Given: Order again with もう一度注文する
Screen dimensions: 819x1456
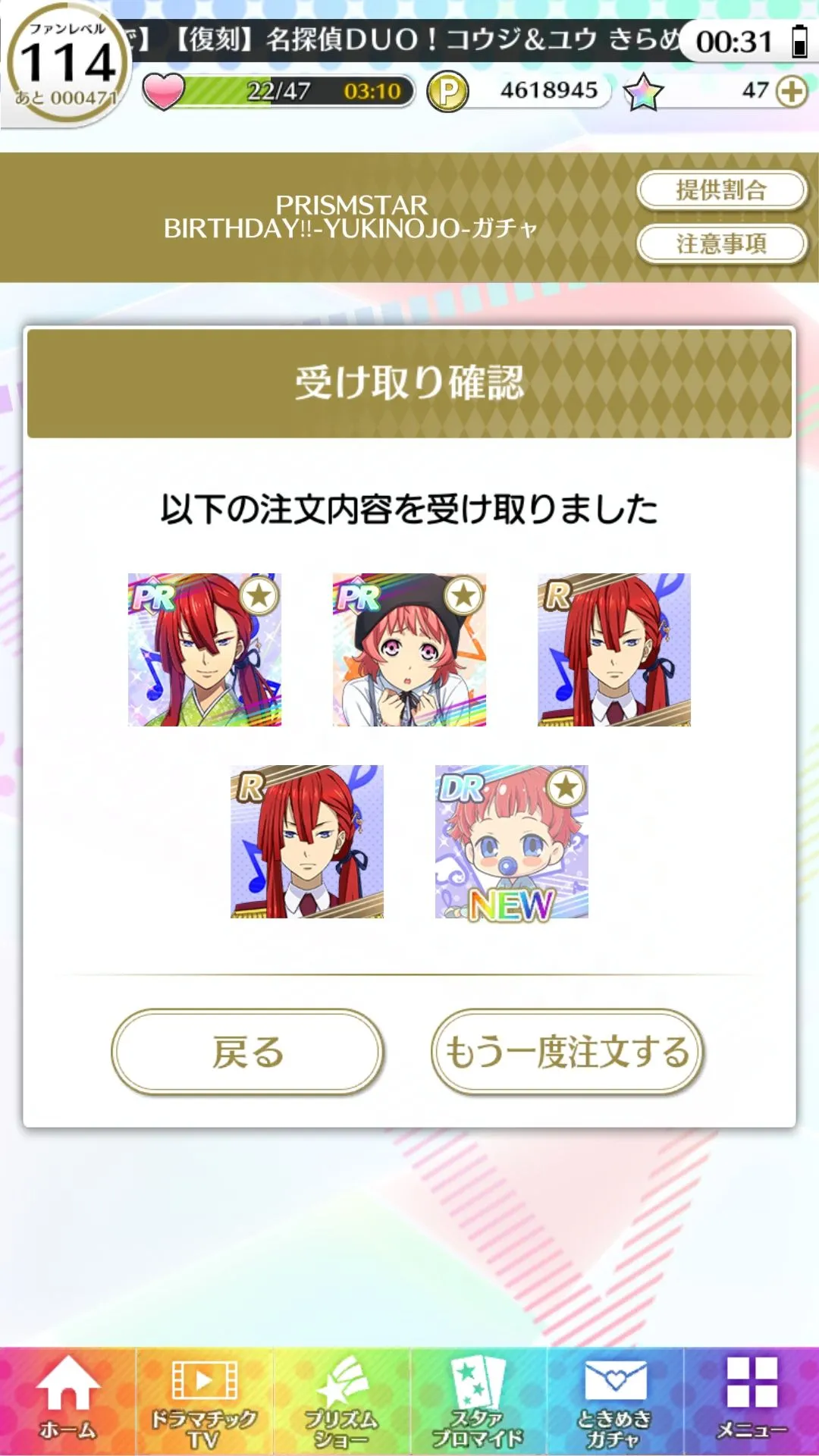Looking at the screenshot, I should tap(567, 1052).
